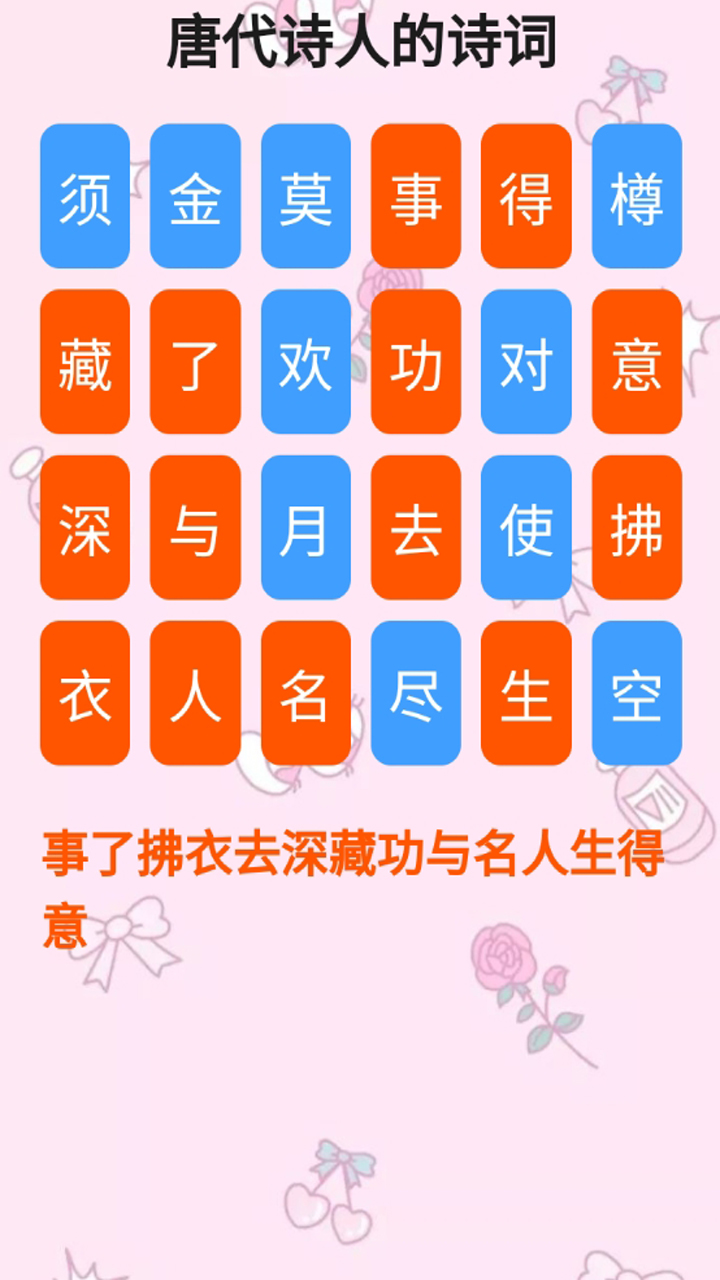Screen dimensions: 720x1280
Task: Deselect the orange 事 tile
Action: coord(416,196)
